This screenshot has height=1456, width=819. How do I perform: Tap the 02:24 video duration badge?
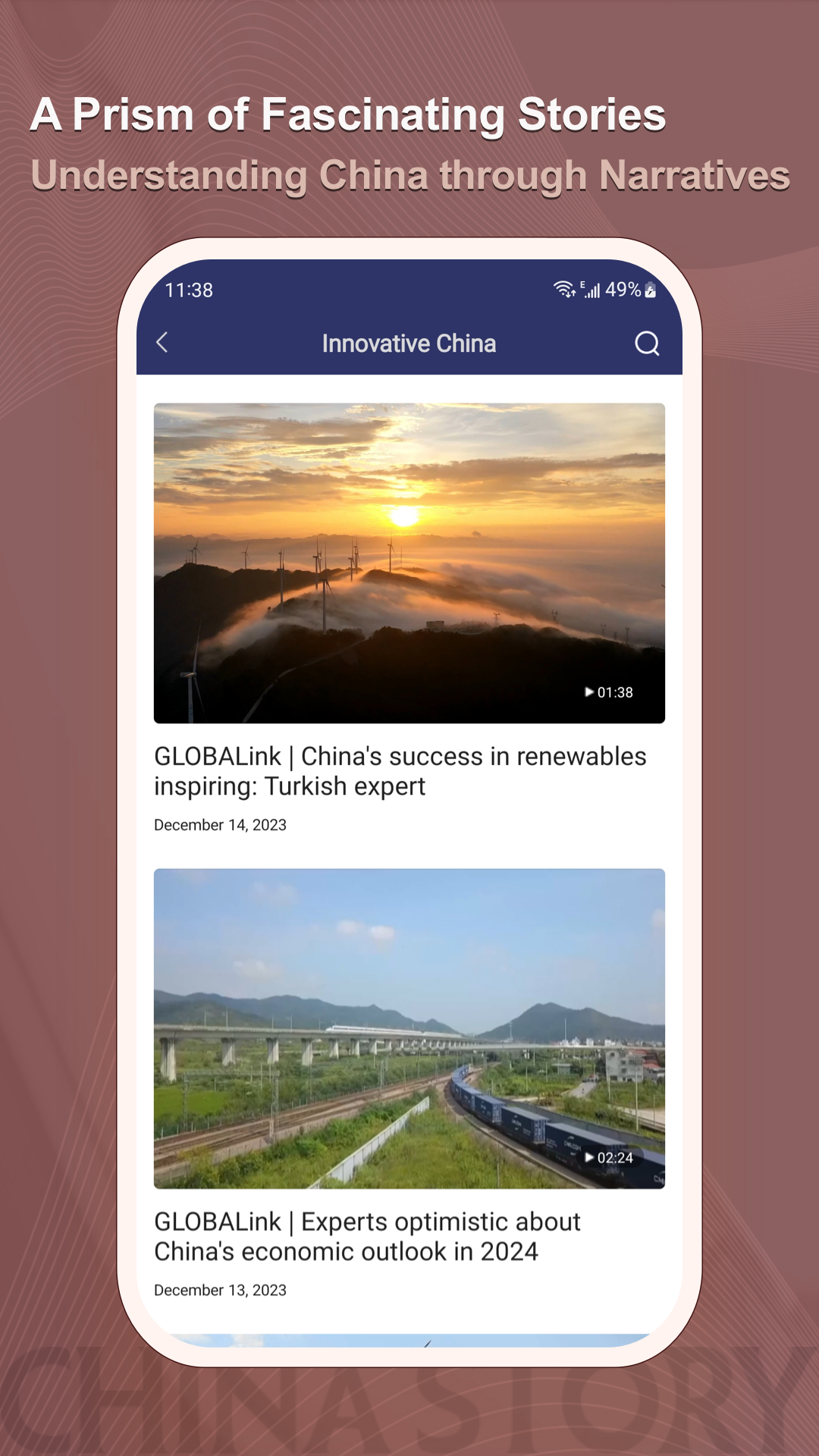614,1157
